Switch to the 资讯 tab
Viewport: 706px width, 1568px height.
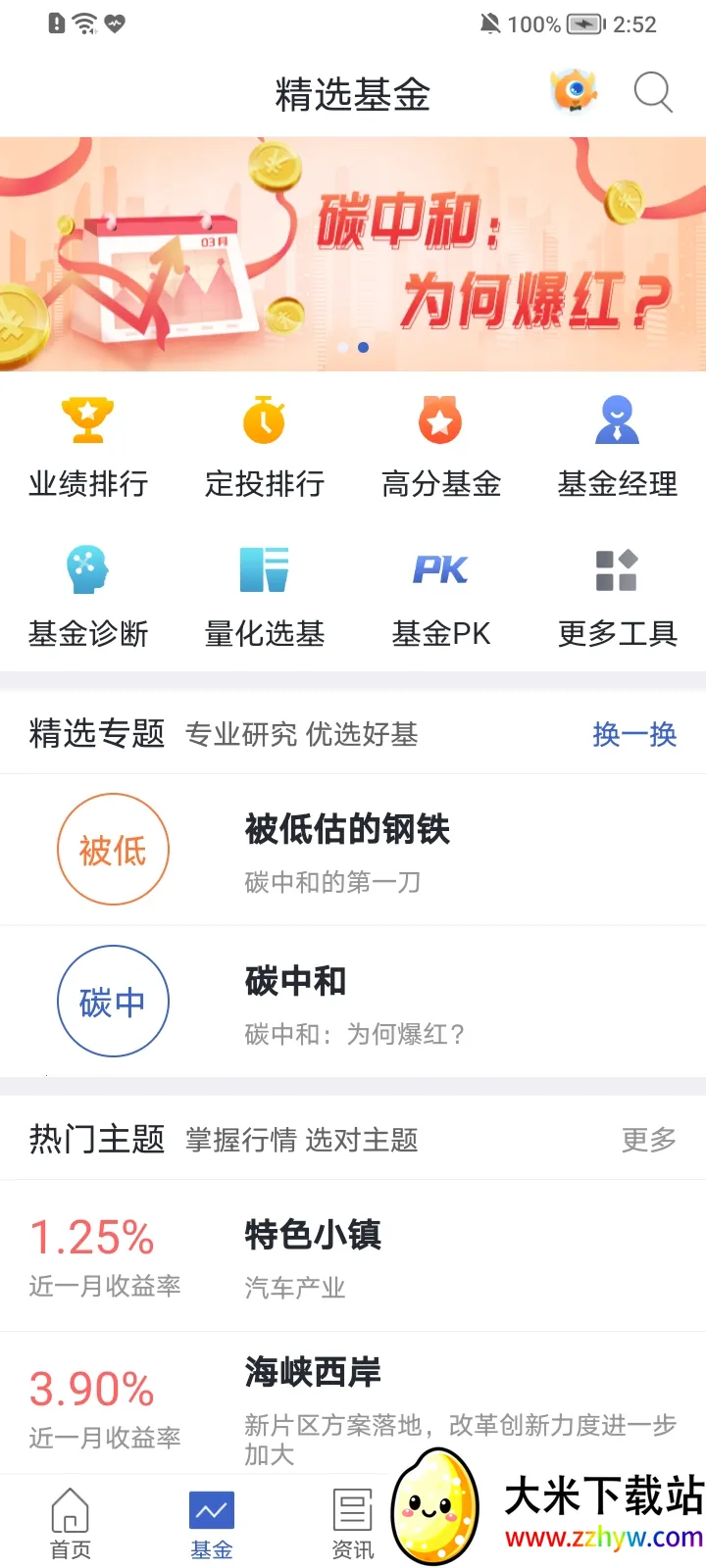(x=353, y=1524)
